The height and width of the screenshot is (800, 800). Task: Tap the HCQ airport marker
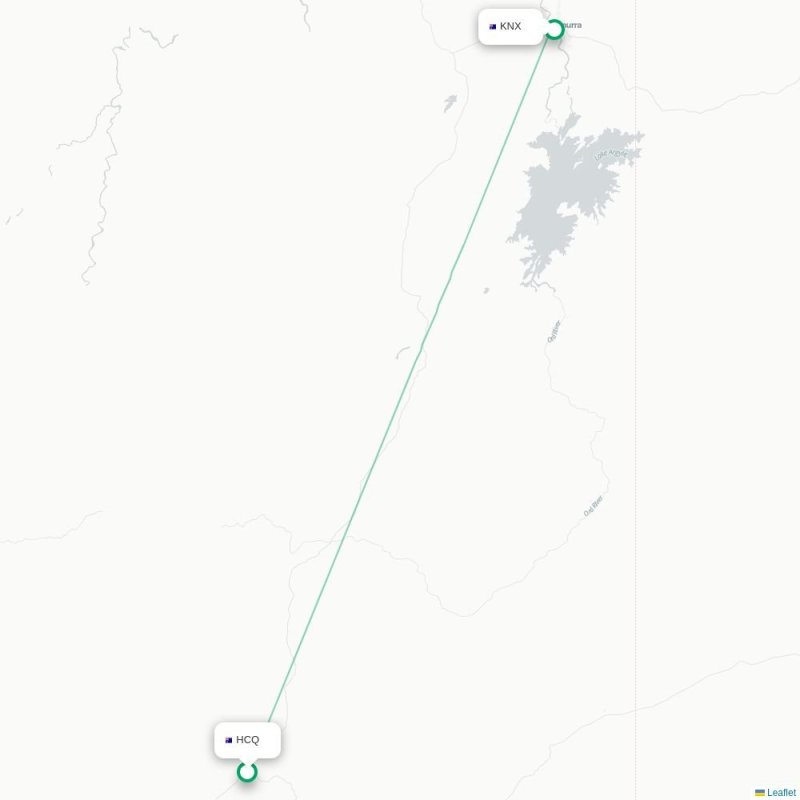[247, 772]
